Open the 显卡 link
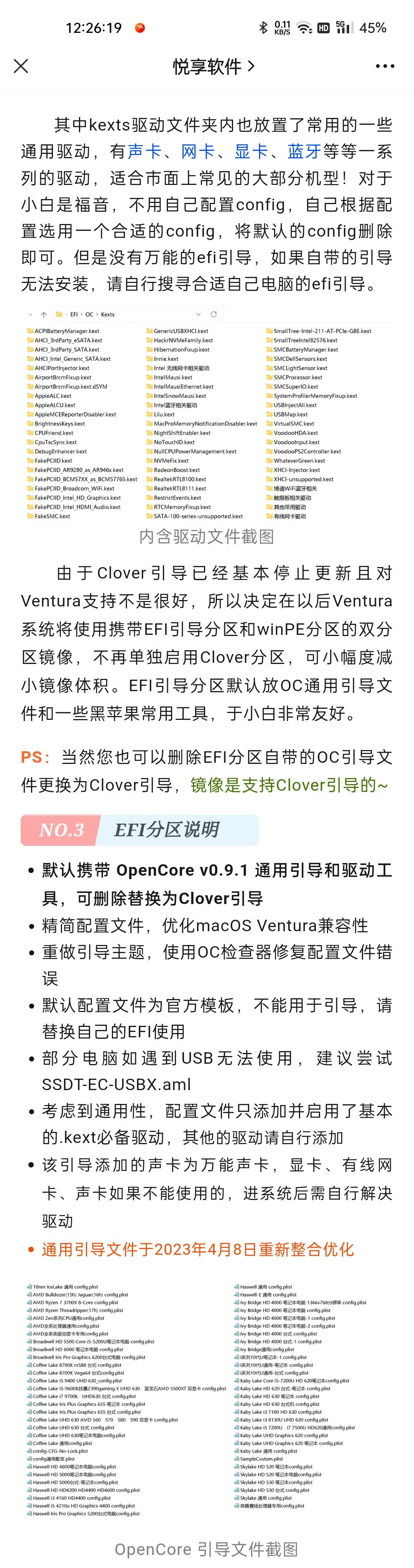Screen dimensions: 414x1568 coord(251,152)
